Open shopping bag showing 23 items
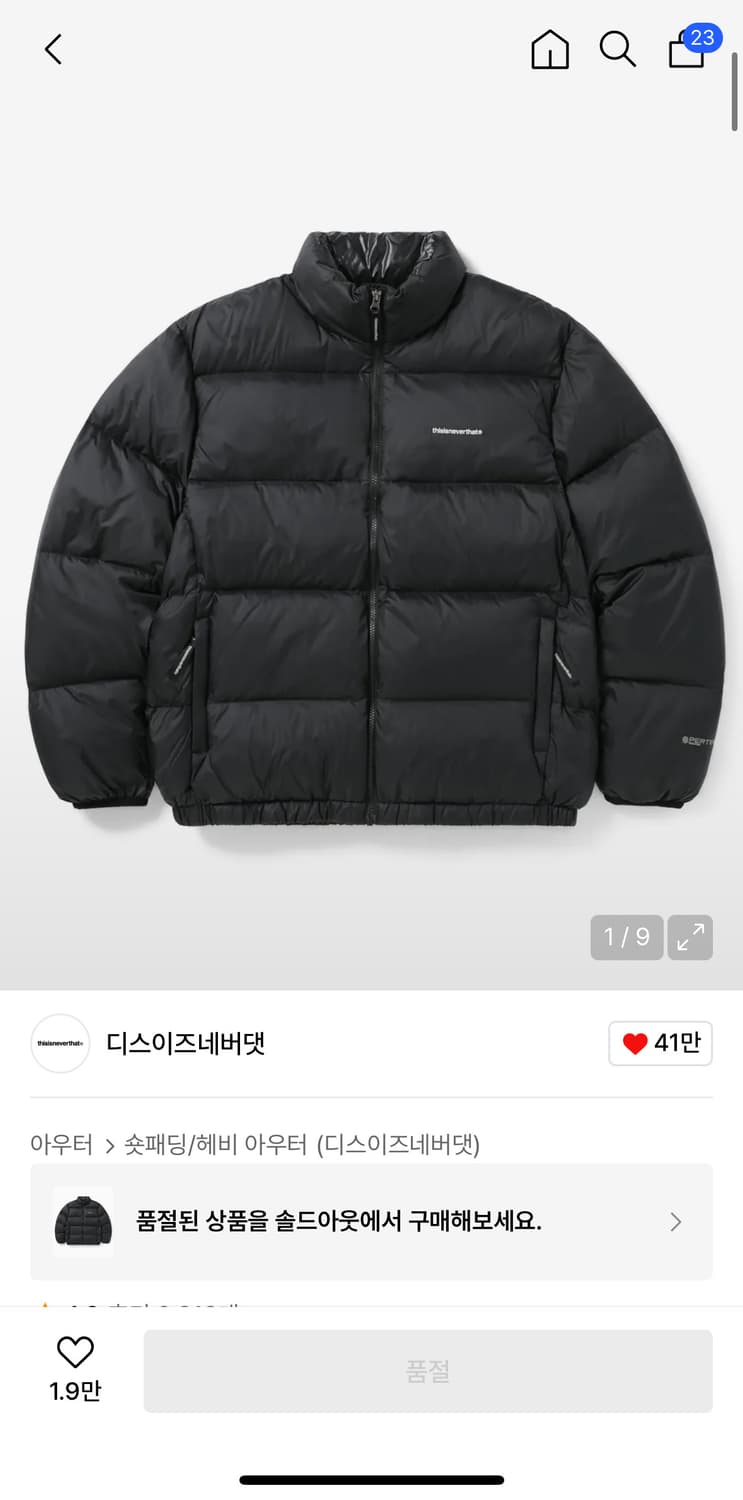 tap(686, 52)
